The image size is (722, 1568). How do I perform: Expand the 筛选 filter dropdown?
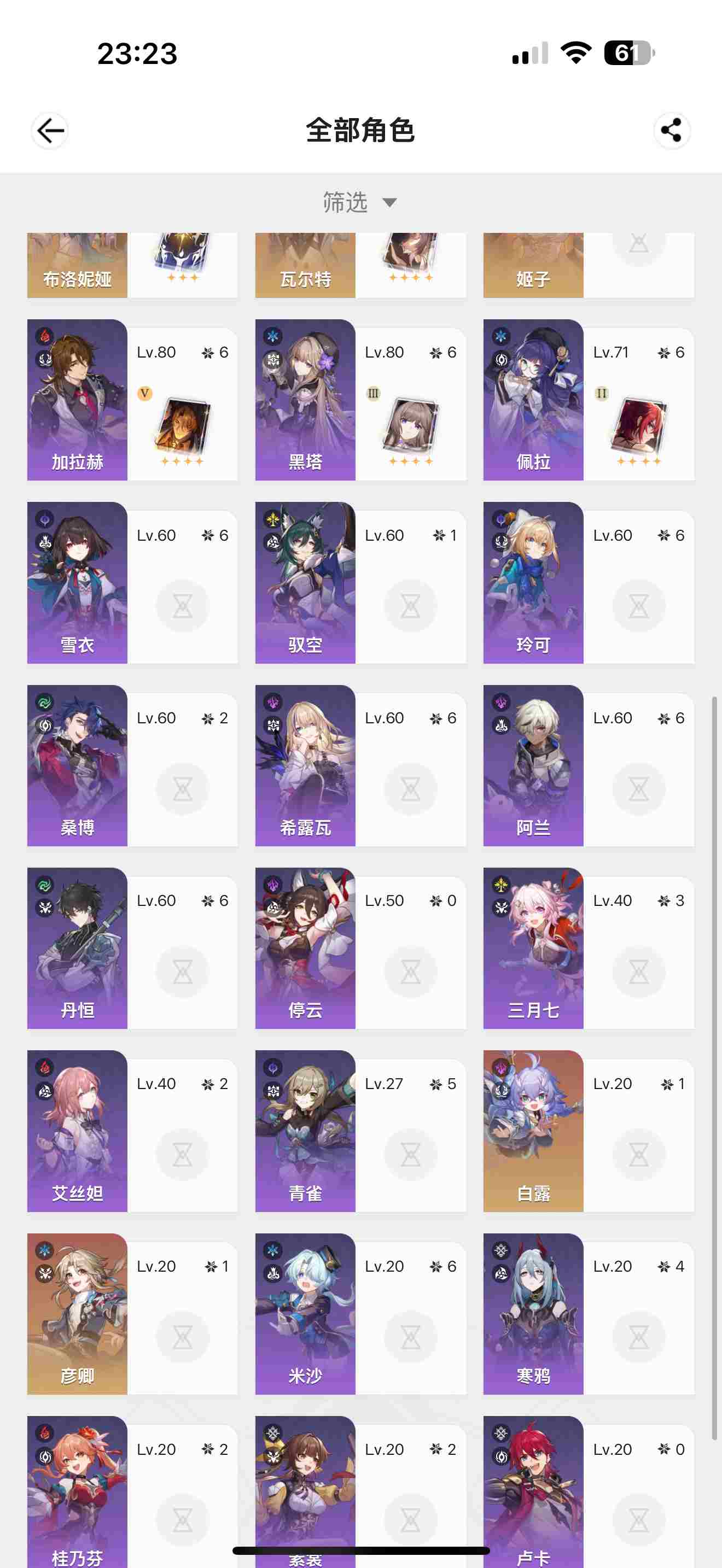[359, 202]
